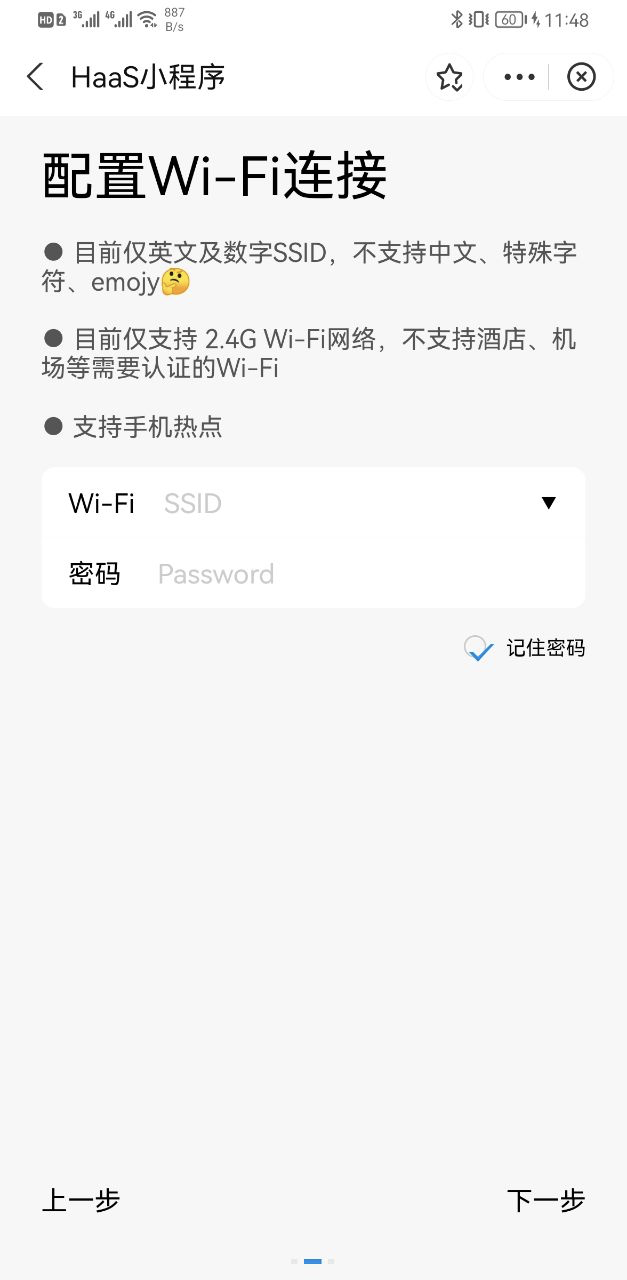The width and height of the screenshot is (627, 1280).
Task: Close the HaaS mini program
Action: (x=581, y=77)
